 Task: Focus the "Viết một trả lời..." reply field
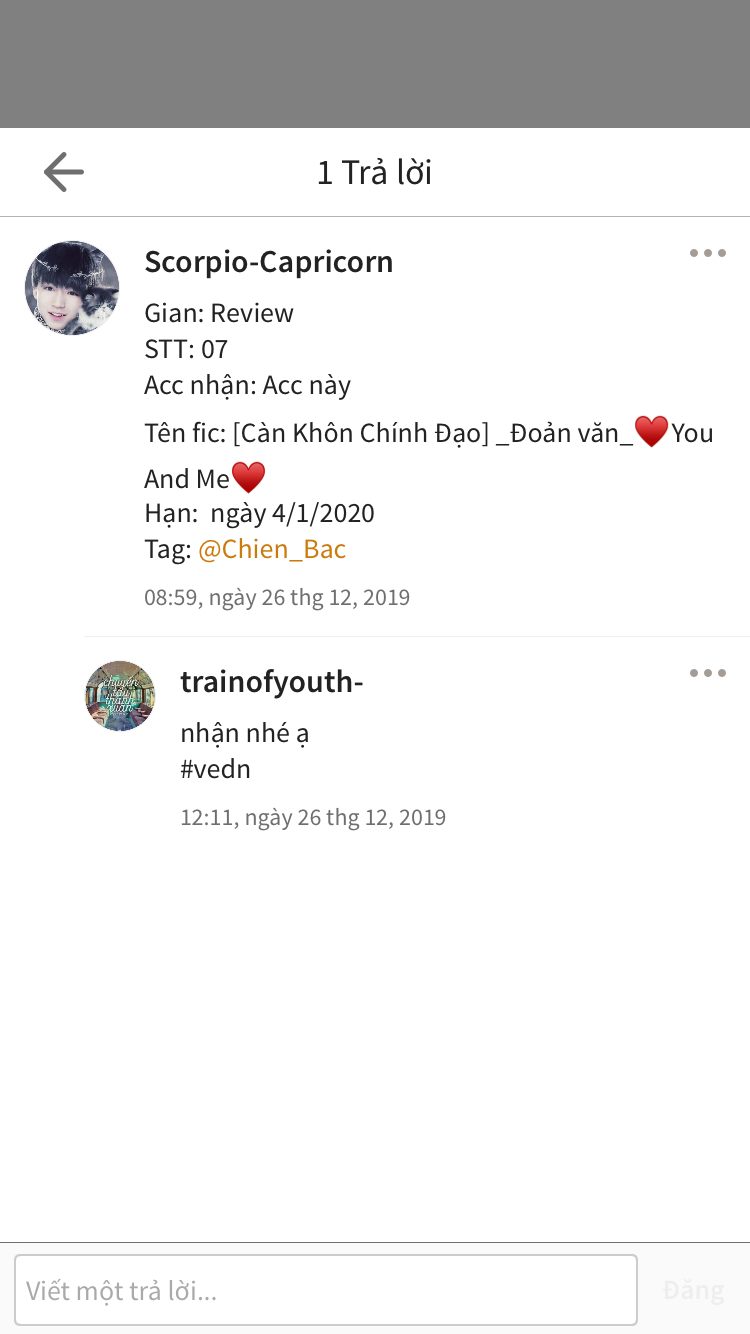click(x=326, y=1290)
